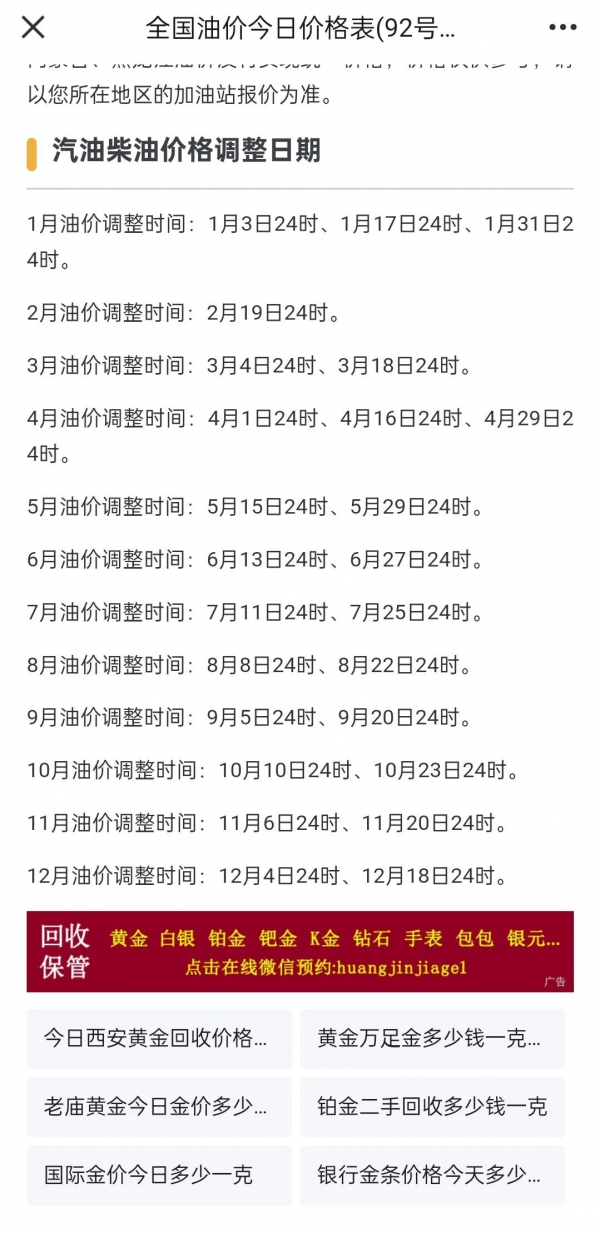Open the gold recycling ad banner
This screenshot has width=600, height=1233.
[x=300, y=951]
